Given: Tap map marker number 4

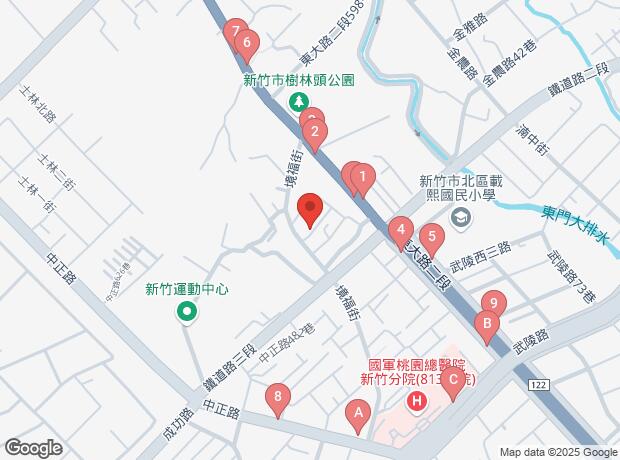Looking at the screenshot, I should pos(401,231).
